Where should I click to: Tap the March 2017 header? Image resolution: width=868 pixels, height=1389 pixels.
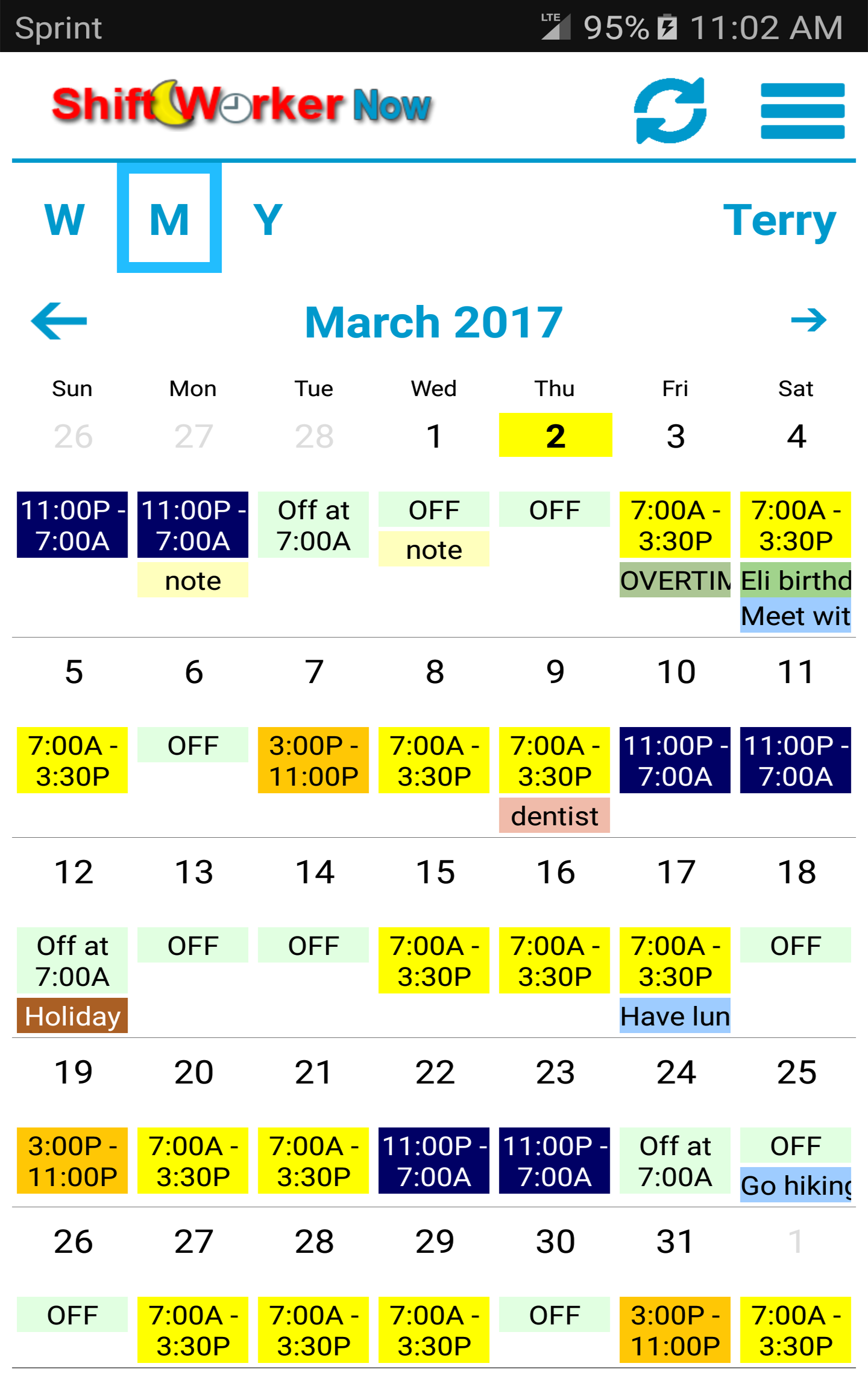point(433,321)
